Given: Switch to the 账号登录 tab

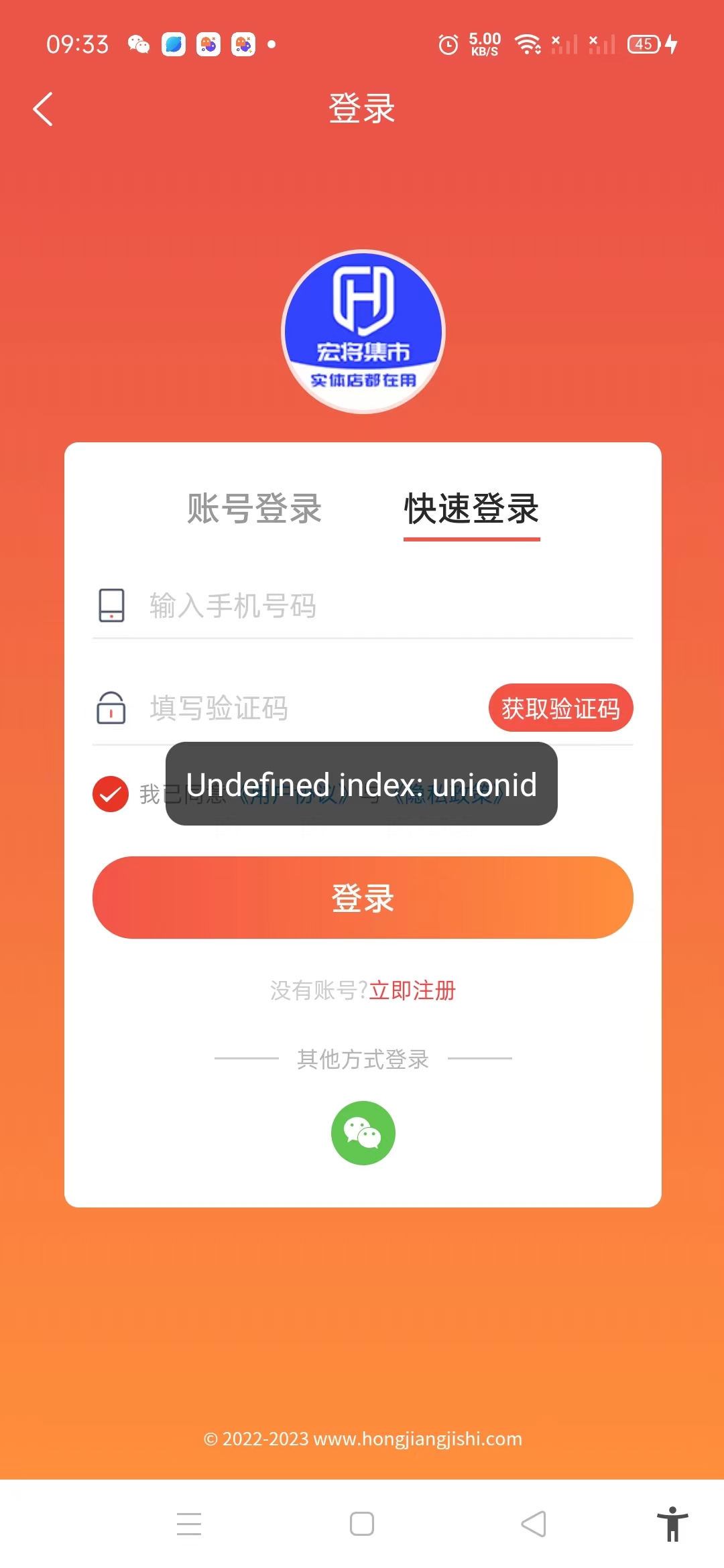Looking at the screenshot, I should tap(254, 509).
